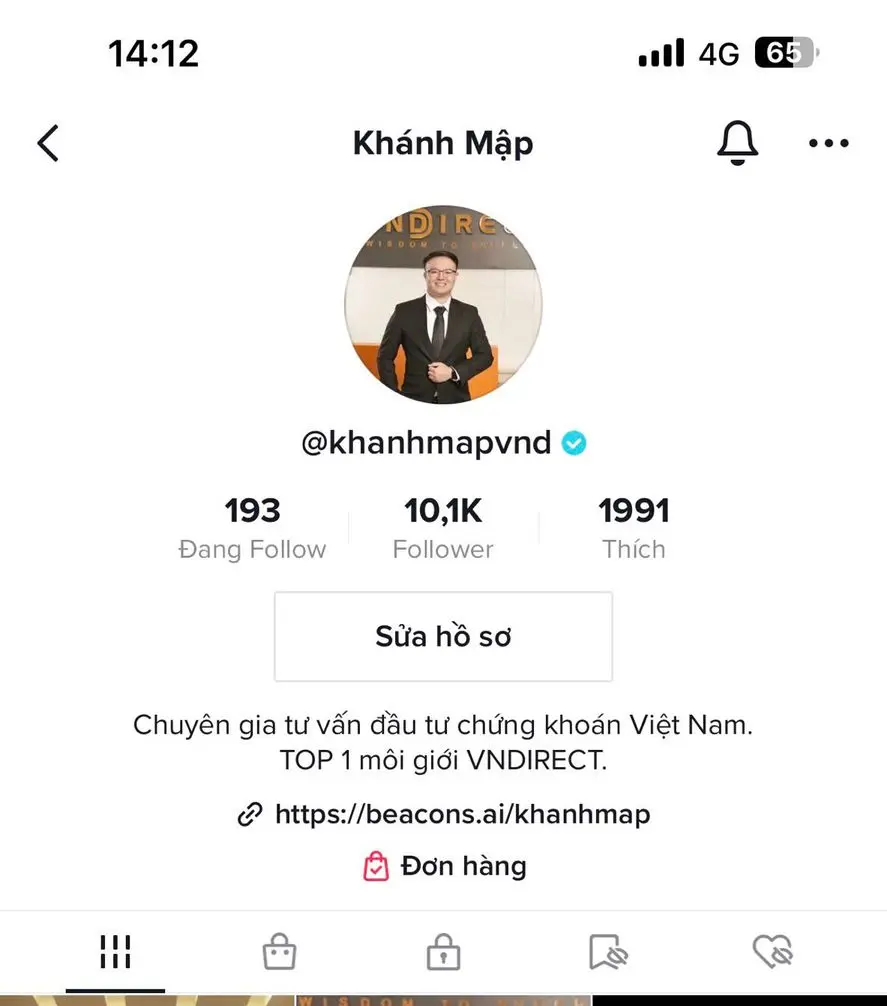Tap Sửa hồ sơ to edit profile
Viewport: 887px width, 1006px height.
(443, 636)
